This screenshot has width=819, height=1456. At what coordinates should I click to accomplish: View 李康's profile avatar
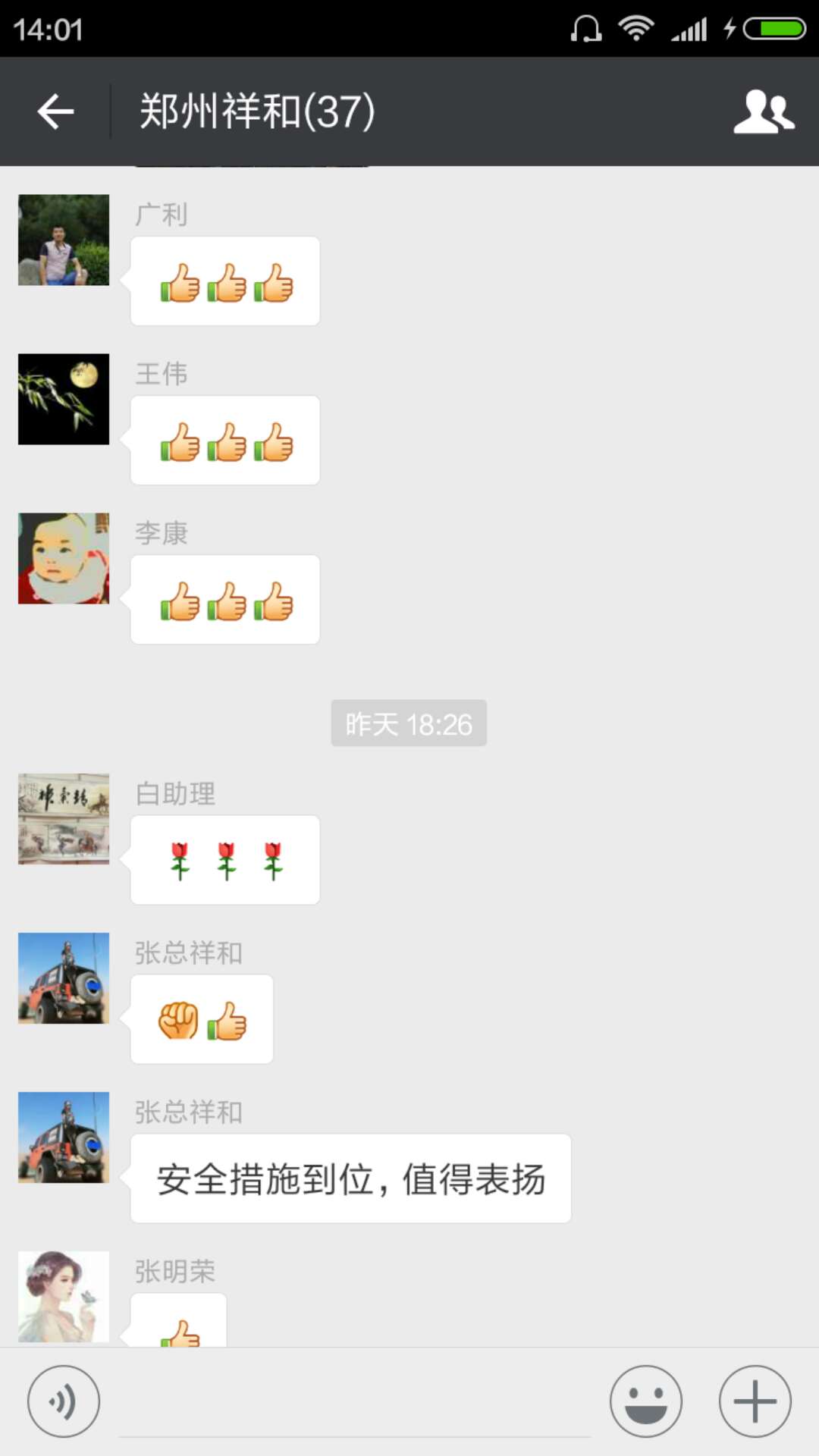tap(64, 558)
